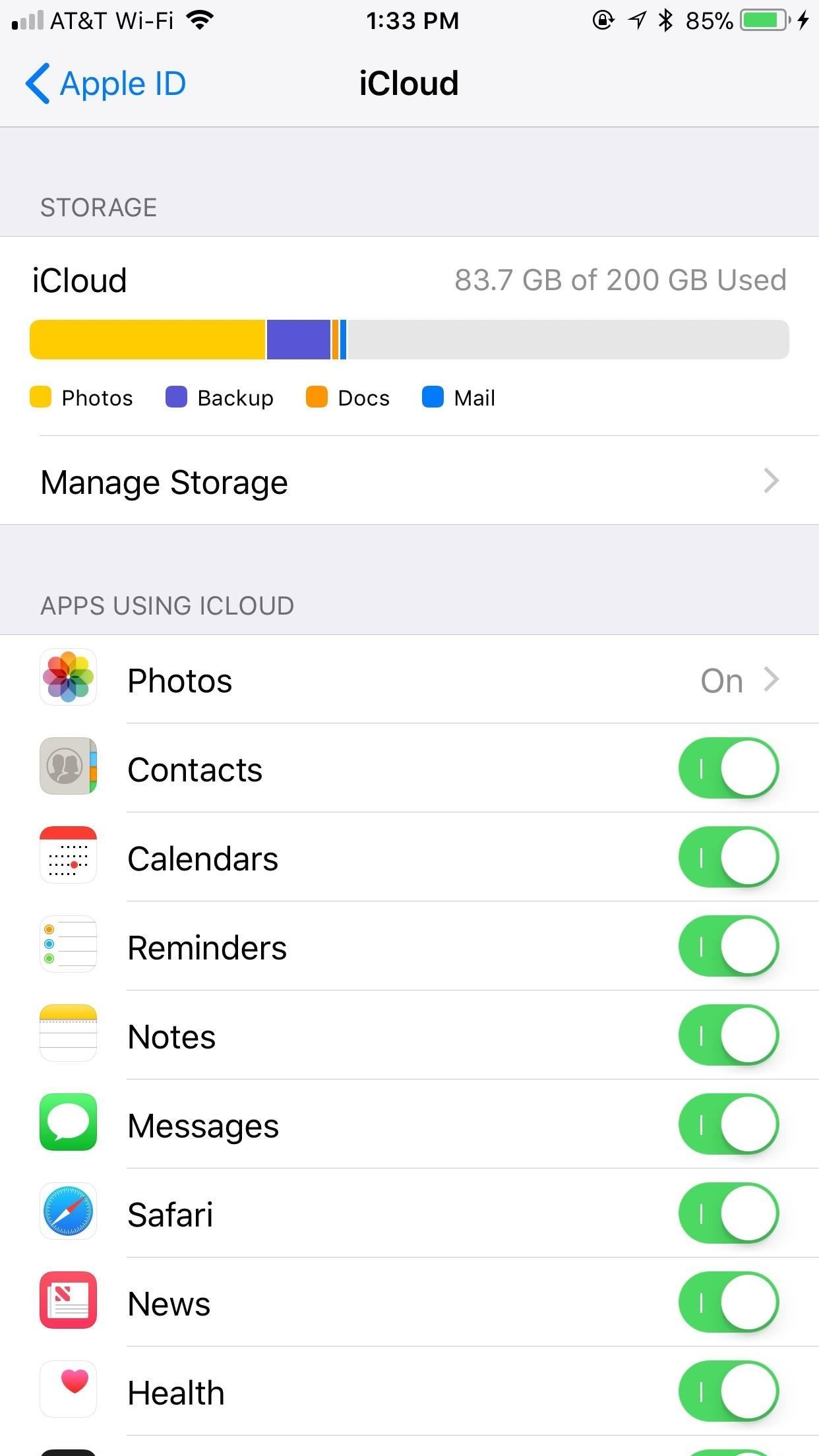Disable Safari iCloud syncing
Screen dimensions: 819x1456
click(x=728, y=1213)
